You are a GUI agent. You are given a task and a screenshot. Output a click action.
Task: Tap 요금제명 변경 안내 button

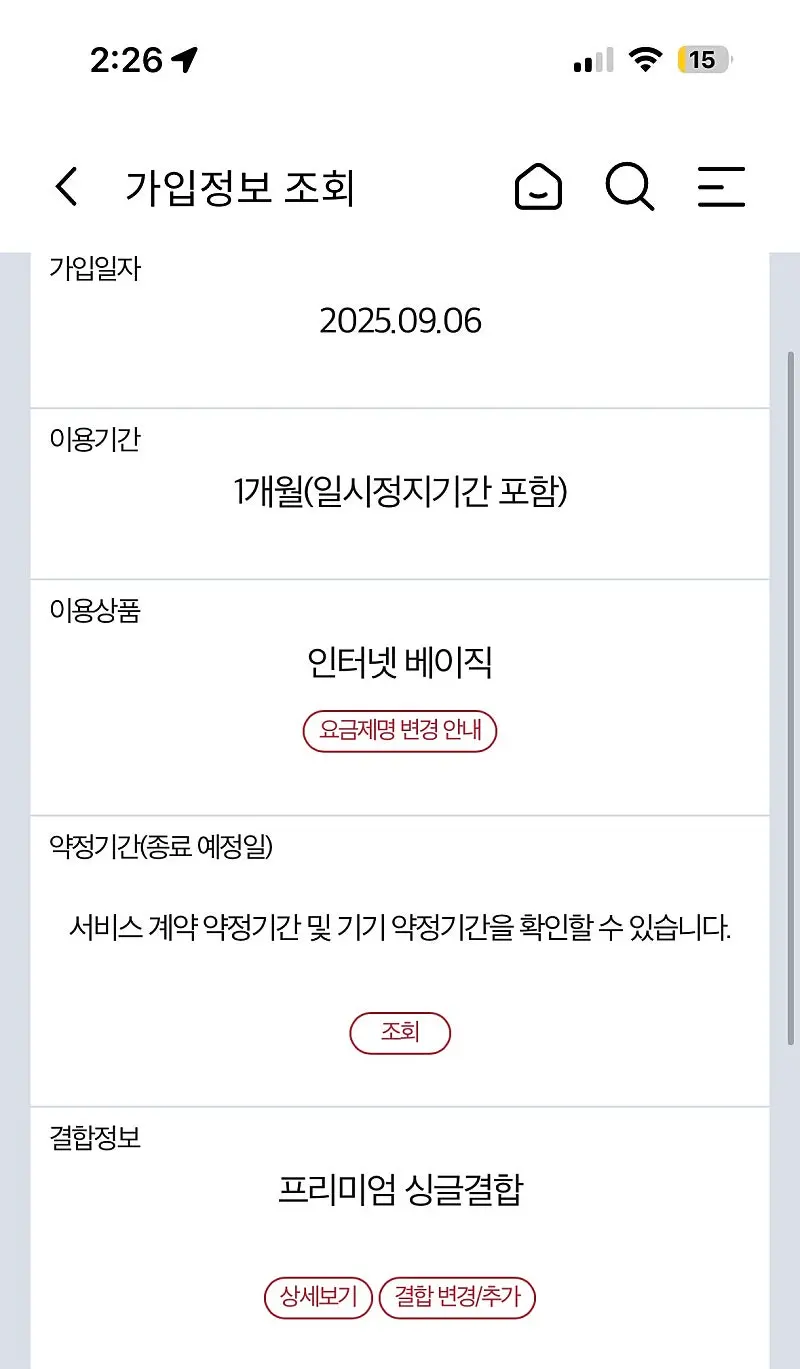click(x=400, y=731)
